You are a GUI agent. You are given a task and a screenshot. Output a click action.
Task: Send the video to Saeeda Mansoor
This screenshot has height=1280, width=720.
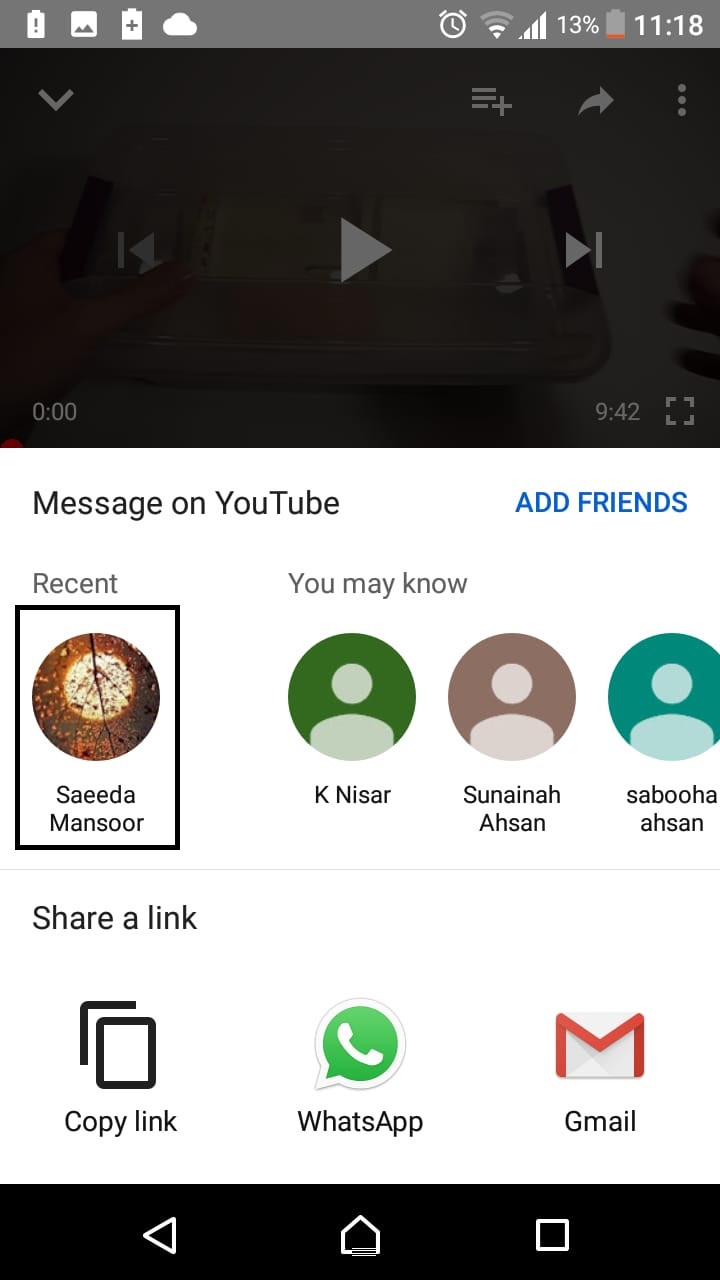pyautogui.click(x=97, y=727)
